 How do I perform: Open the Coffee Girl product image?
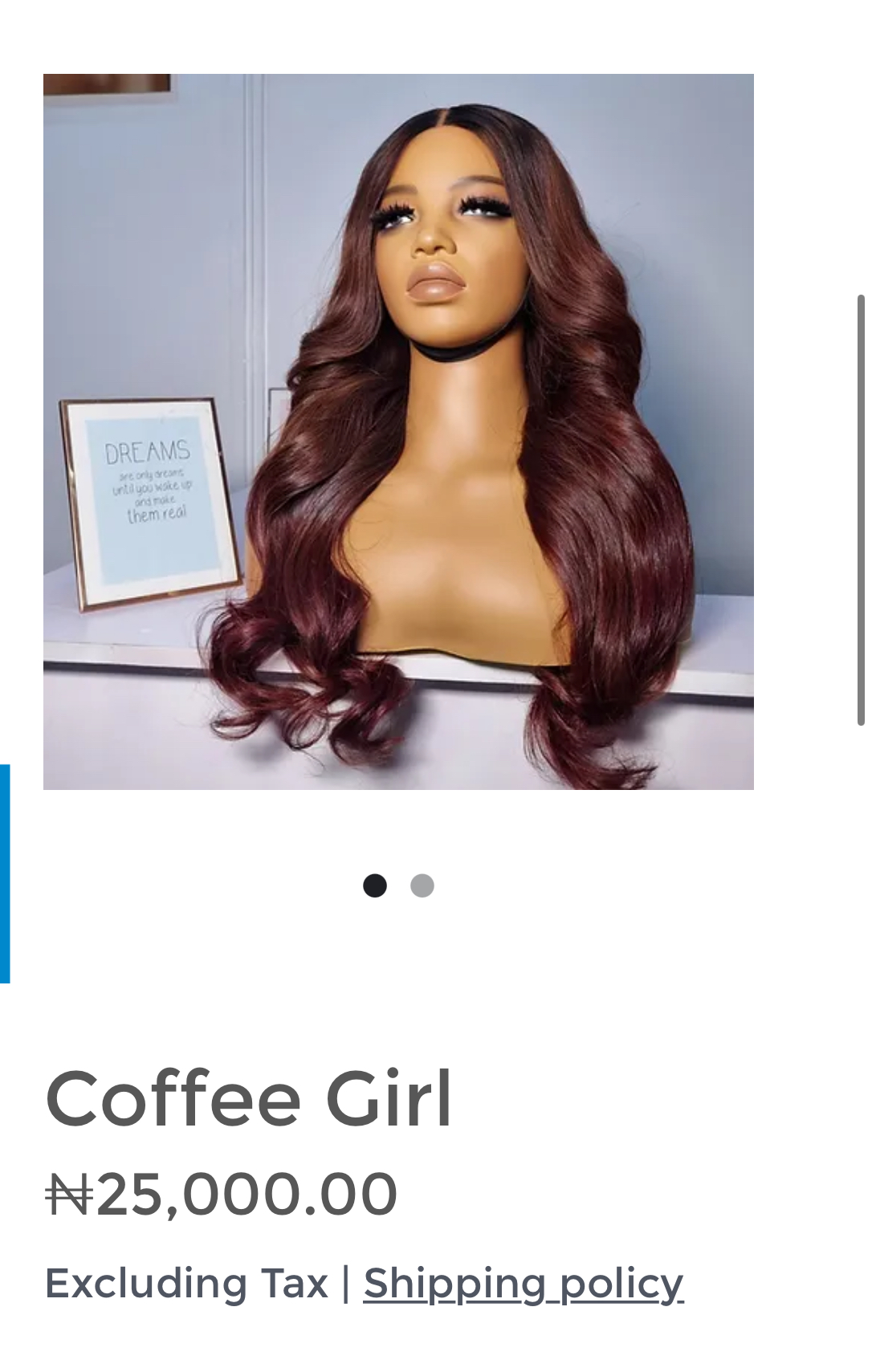point(398,431)
